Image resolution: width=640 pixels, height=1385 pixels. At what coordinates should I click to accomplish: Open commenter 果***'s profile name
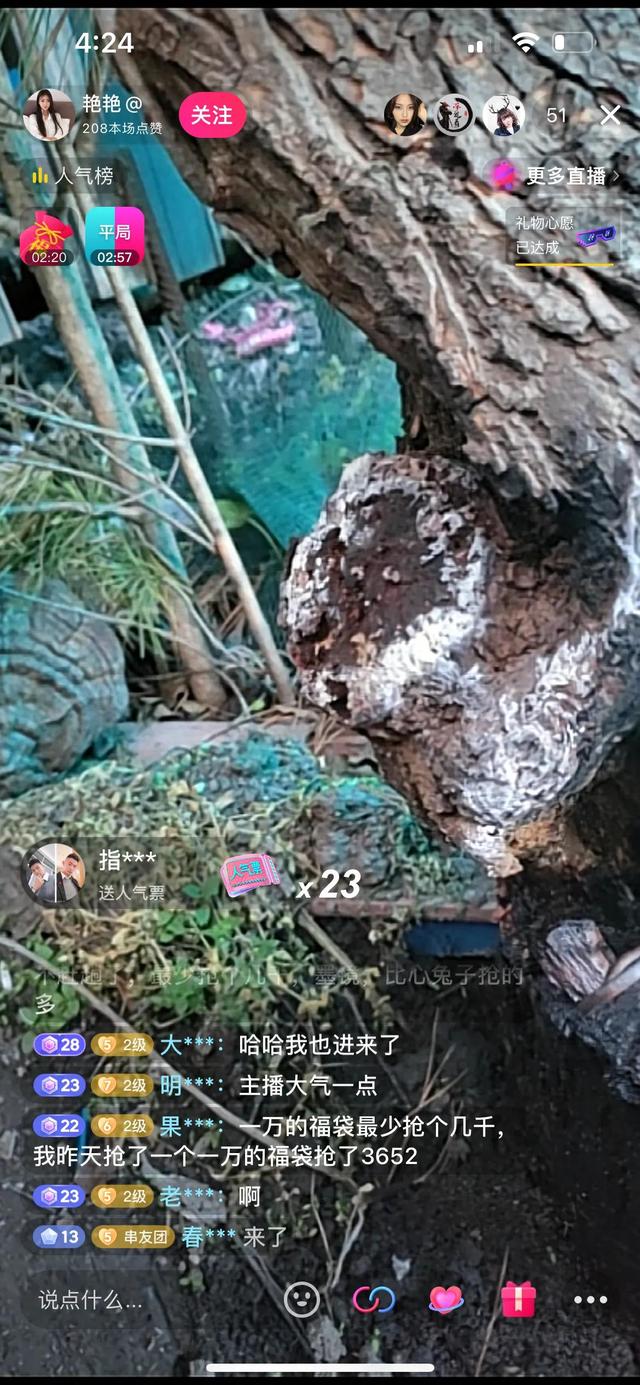tap(191, 1126)
